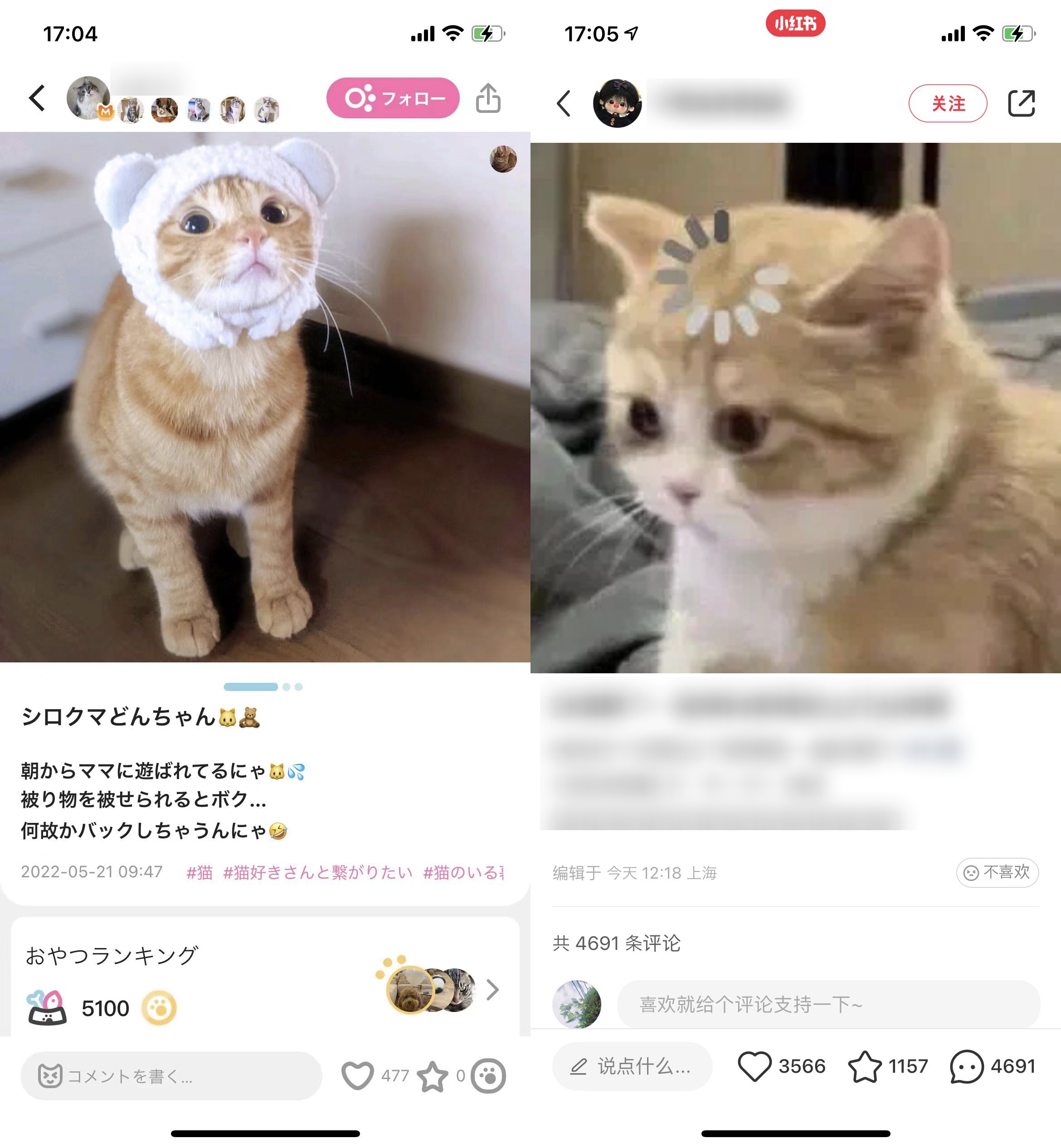Collect the post with the 1157 star
Image resolution: width=1061 pixels, height=1148 pixels.
point(865,1066)
